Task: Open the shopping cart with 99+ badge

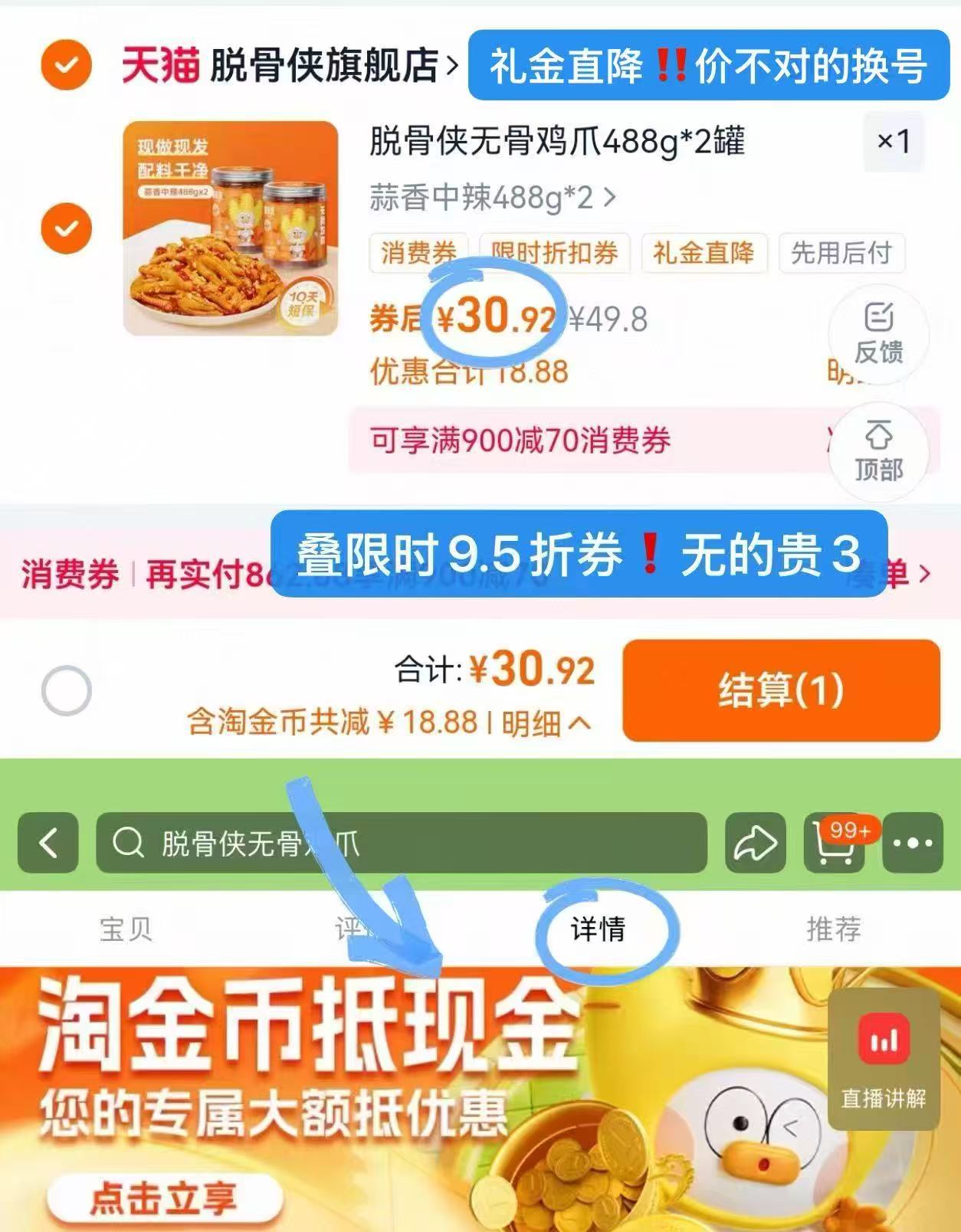Action: click(833, 845)
